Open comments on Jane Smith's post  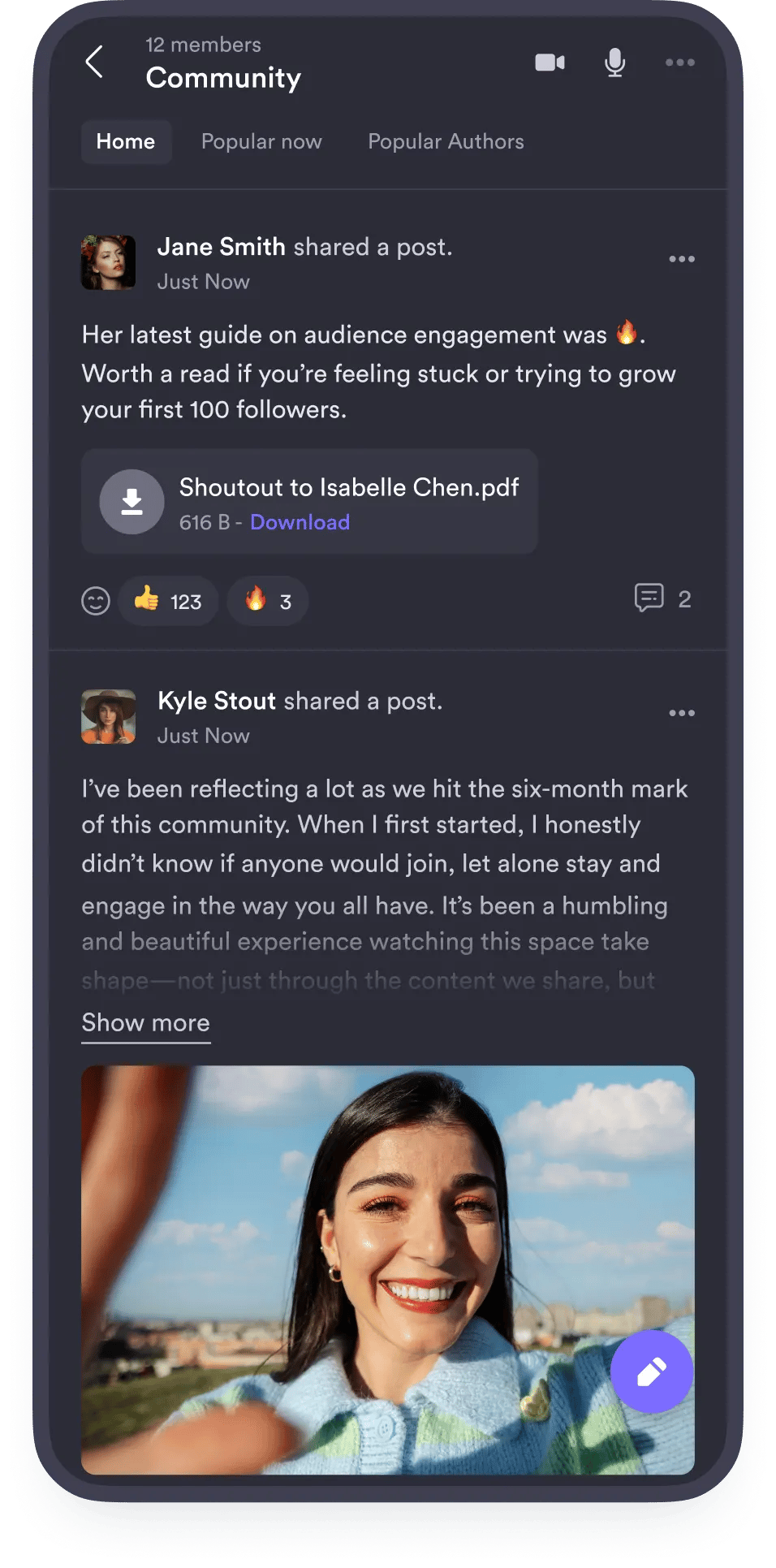click(x=662, y=598)
